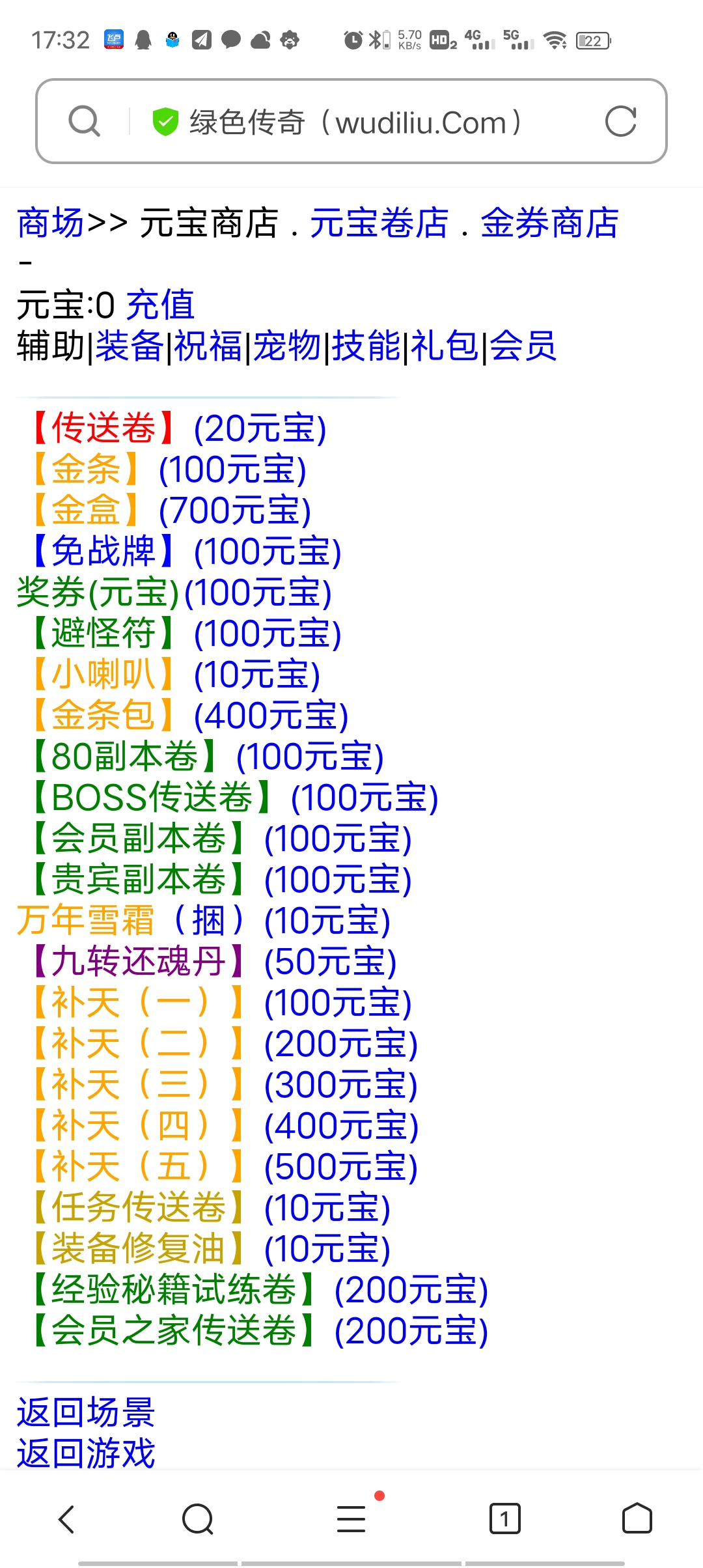Viewport: 703px width, 1568px height.
Task: Tap the address bar showing wudiliu.Com
Action: coord(351,121)
